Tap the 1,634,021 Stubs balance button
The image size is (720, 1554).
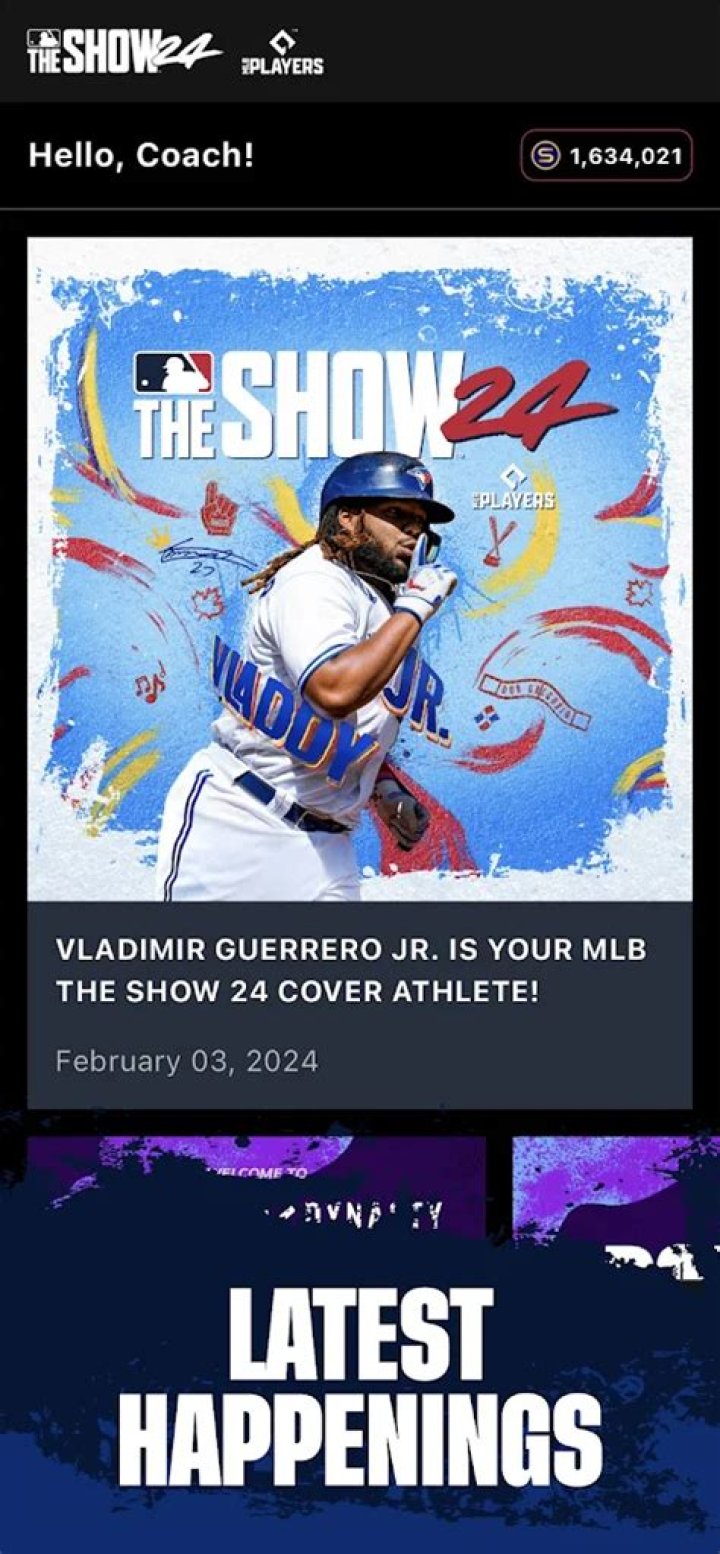pyautogui.click(x=607, y=156)
